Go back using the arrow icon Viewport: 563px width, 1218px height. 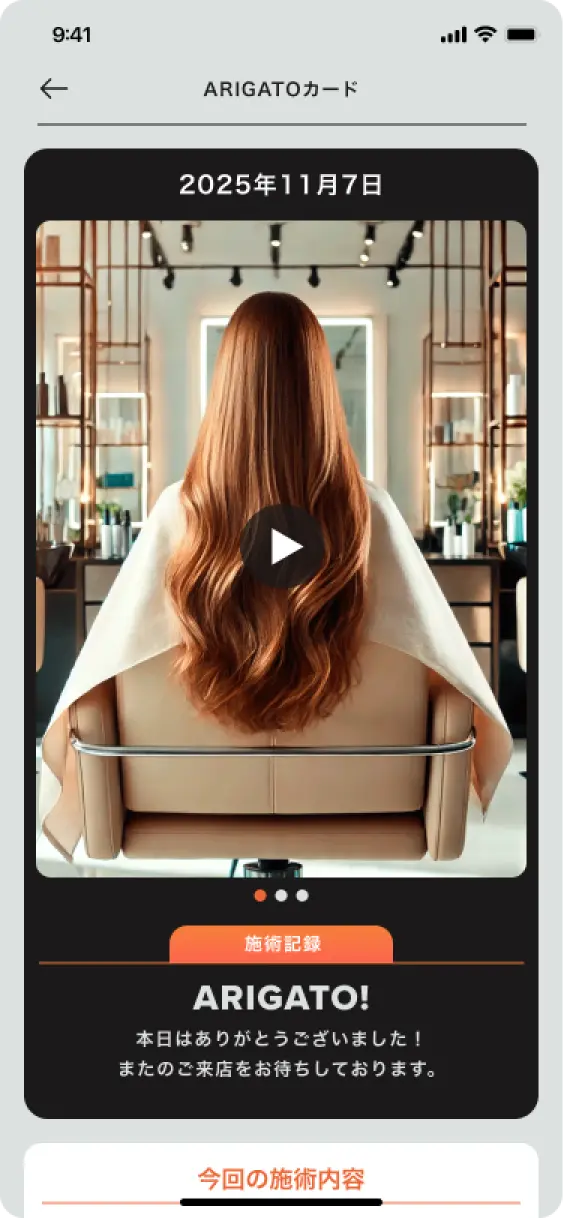[x=54, y=89]
